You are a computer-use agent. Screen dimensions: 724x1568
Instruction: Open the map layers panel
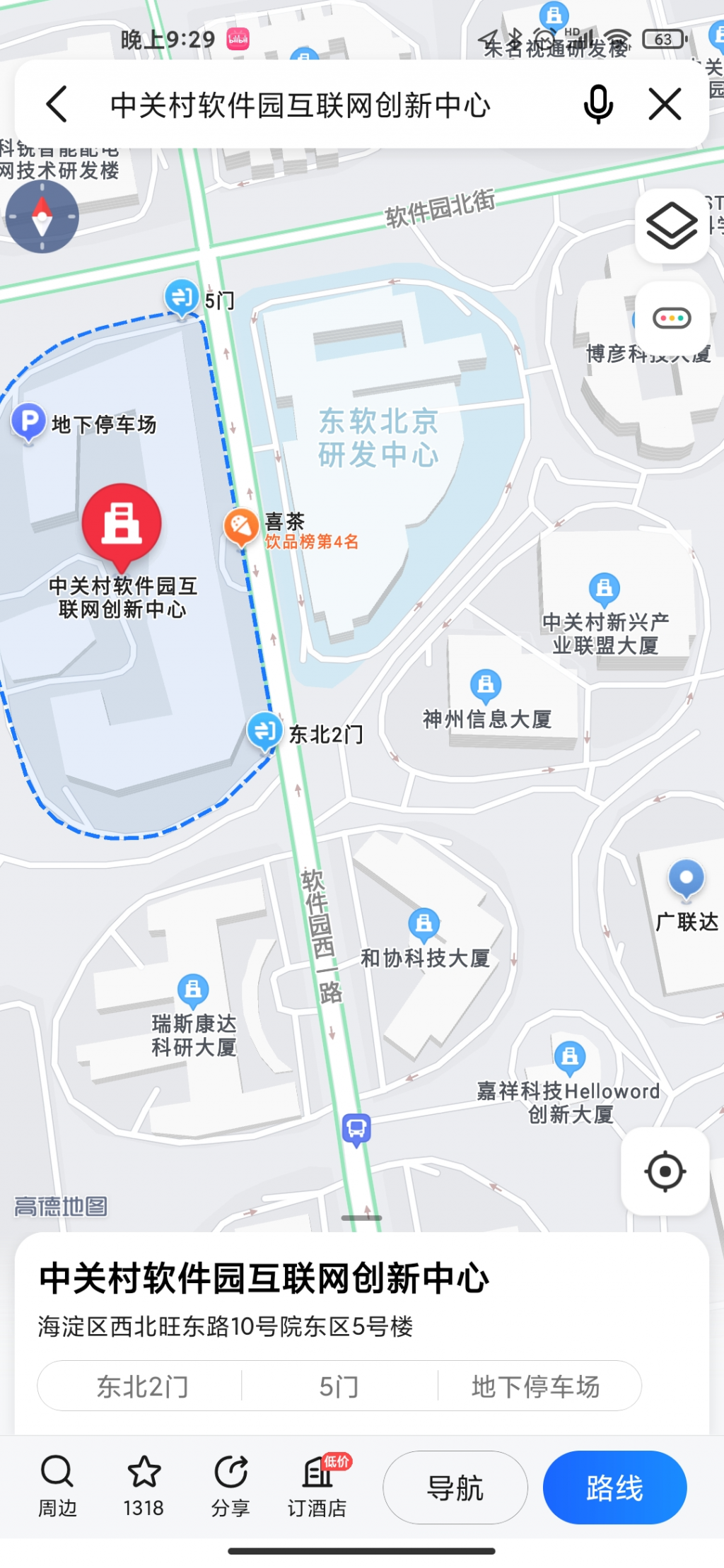tap(671, 226)
